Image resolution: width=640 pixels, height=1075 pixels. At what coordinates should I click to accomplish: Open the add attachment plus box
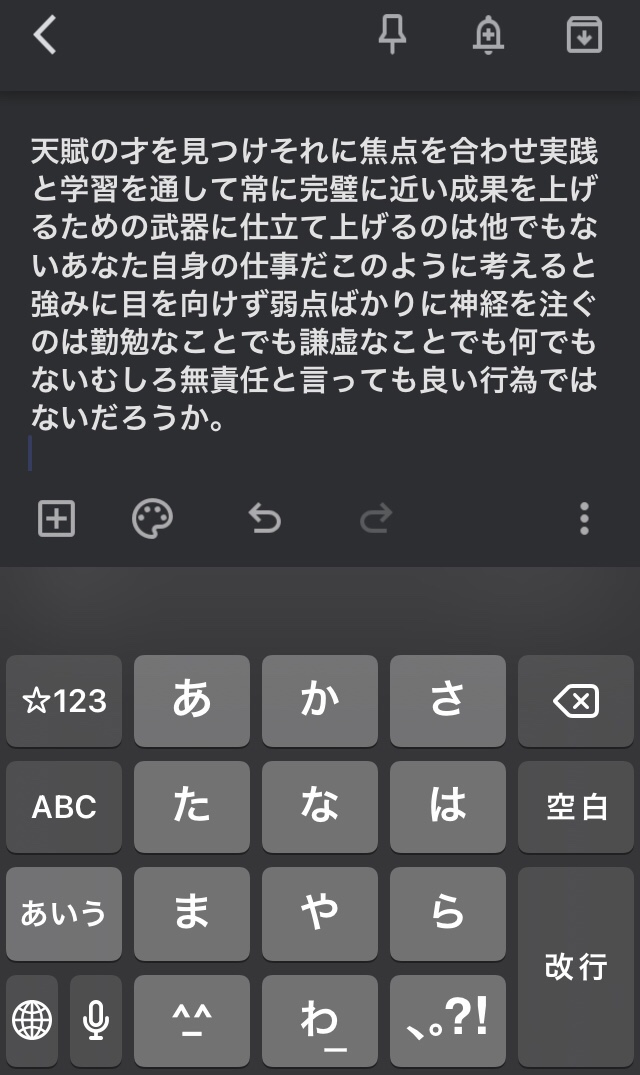56,518
